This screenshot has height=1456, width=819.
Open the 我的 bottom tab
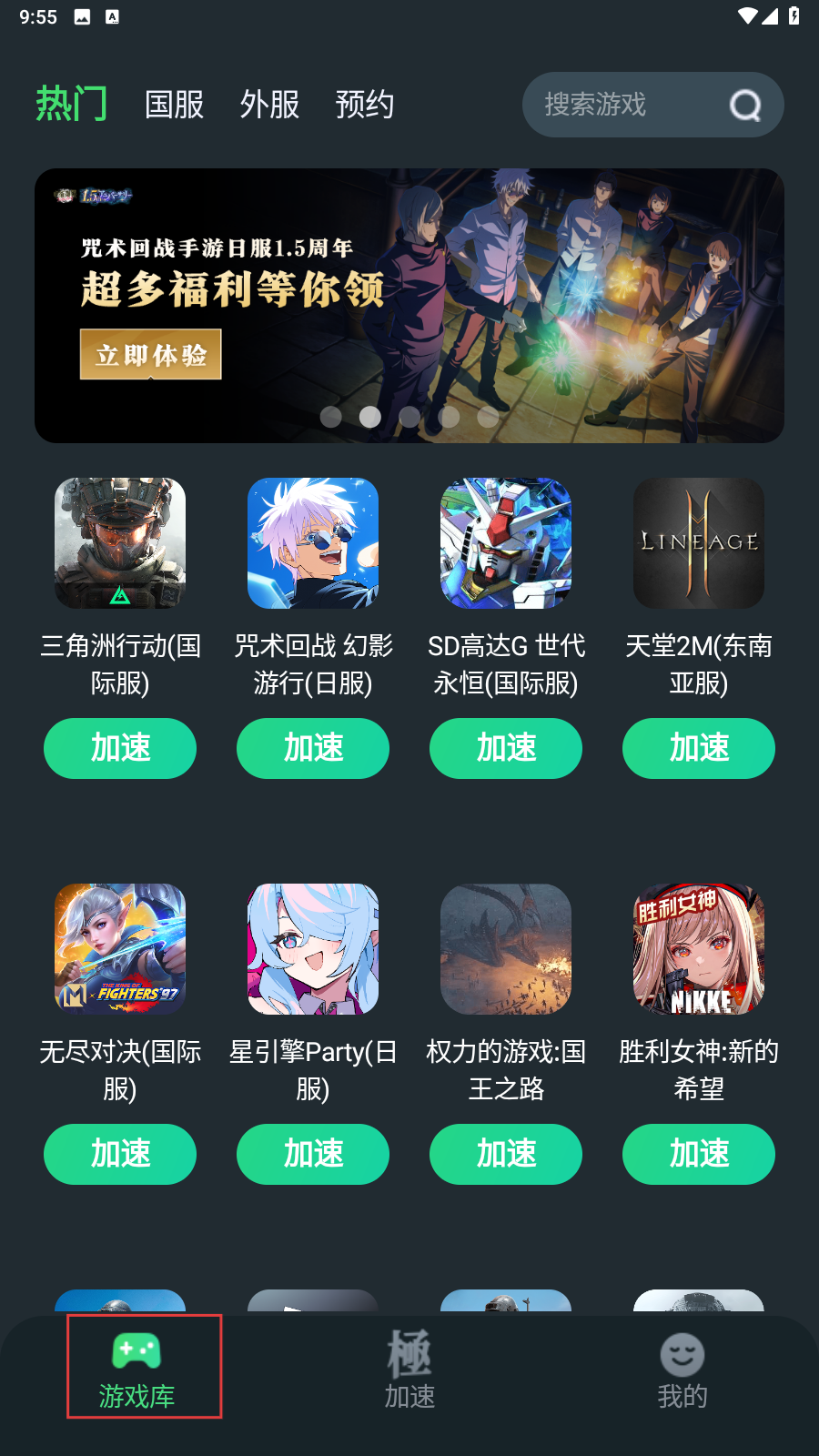click(682, 1370)
